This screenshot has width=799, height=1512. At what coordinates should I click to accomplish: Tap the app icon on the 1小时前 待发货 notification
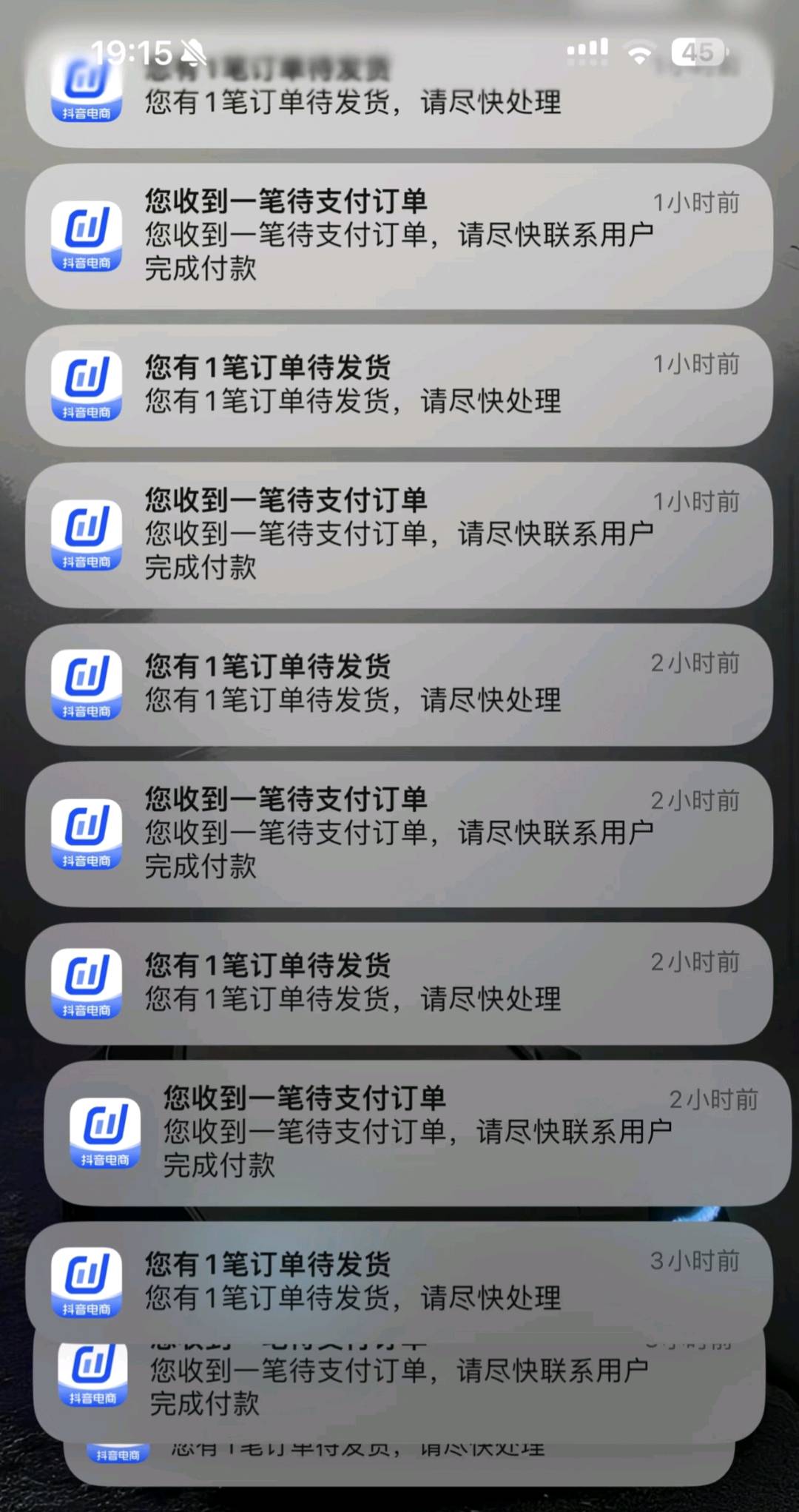pyautogui.click(x=87, y=386)
